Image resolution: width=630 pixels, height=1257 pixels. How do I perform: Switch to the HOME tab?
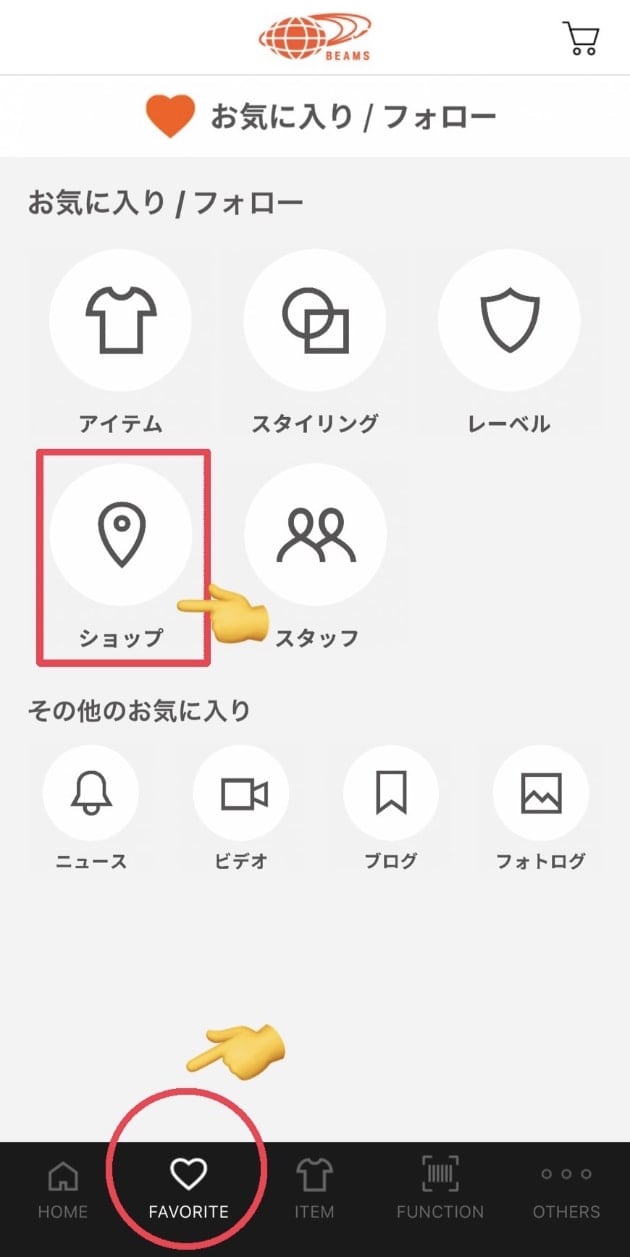(x=63, y=1190)
